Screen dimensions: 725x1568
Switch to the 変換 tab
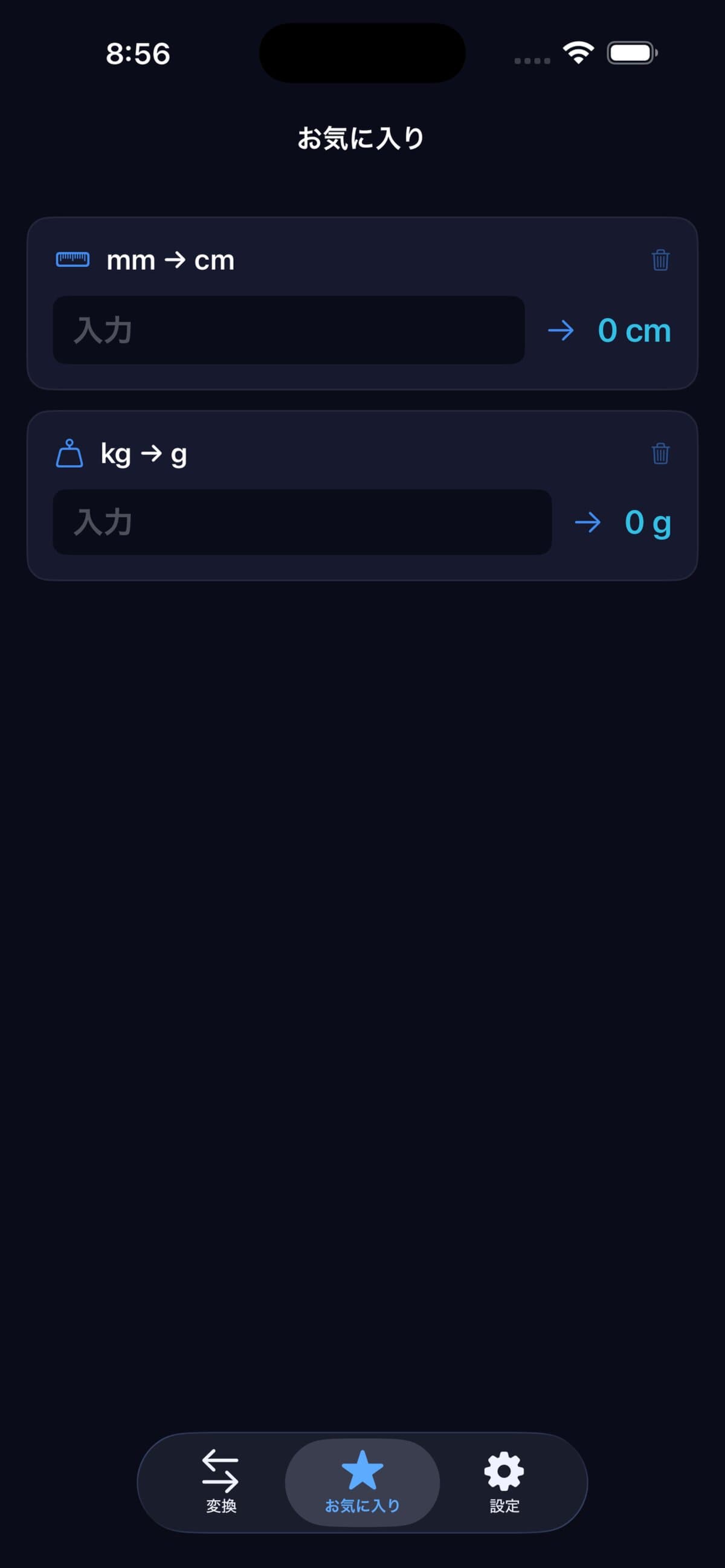(x=221, y=1482)
